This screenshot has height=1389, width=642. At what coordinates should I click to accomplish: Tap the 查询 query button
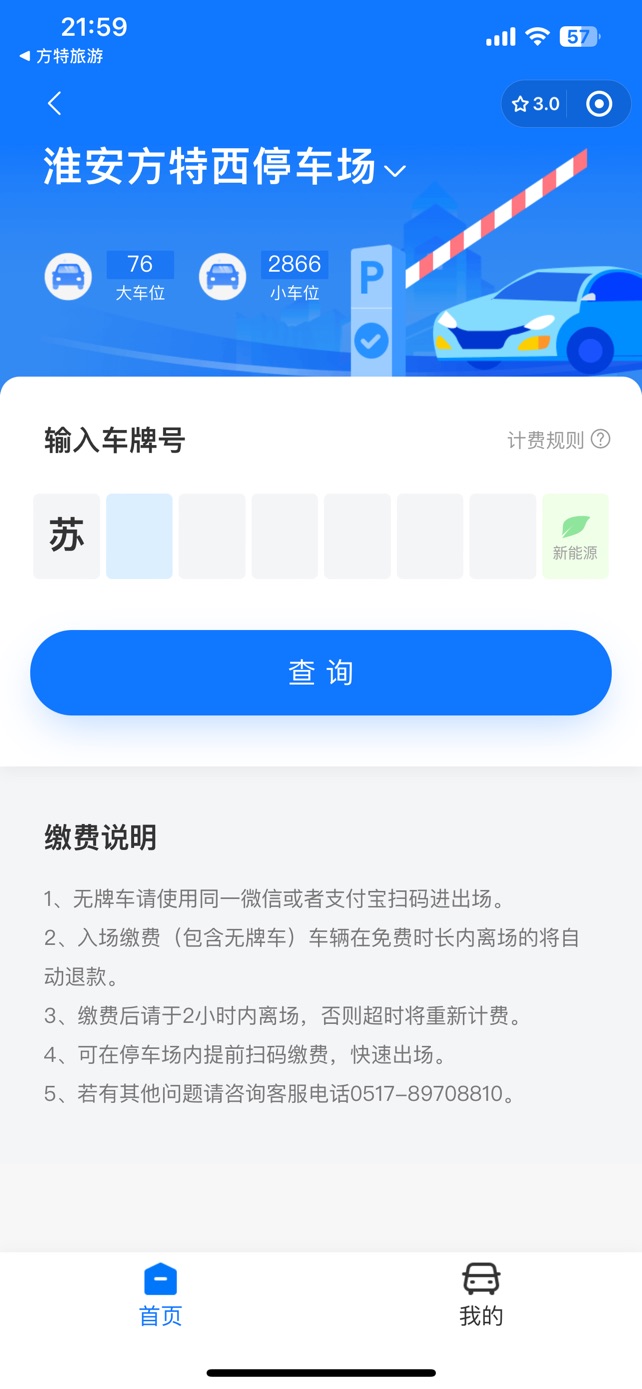click(x=321, y=673)
